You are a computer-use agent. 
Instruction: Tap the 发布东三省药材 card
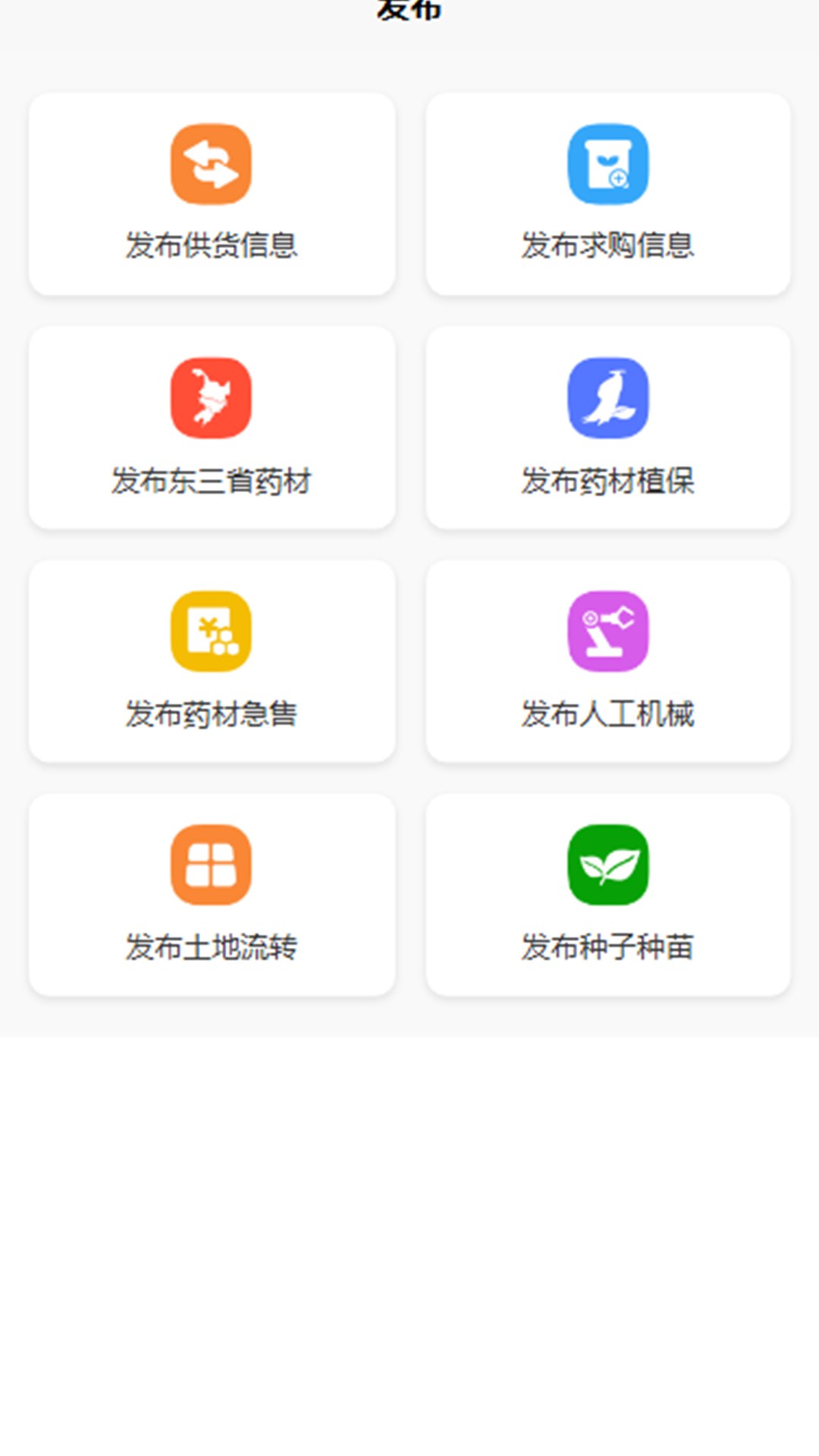coord(212,428)
